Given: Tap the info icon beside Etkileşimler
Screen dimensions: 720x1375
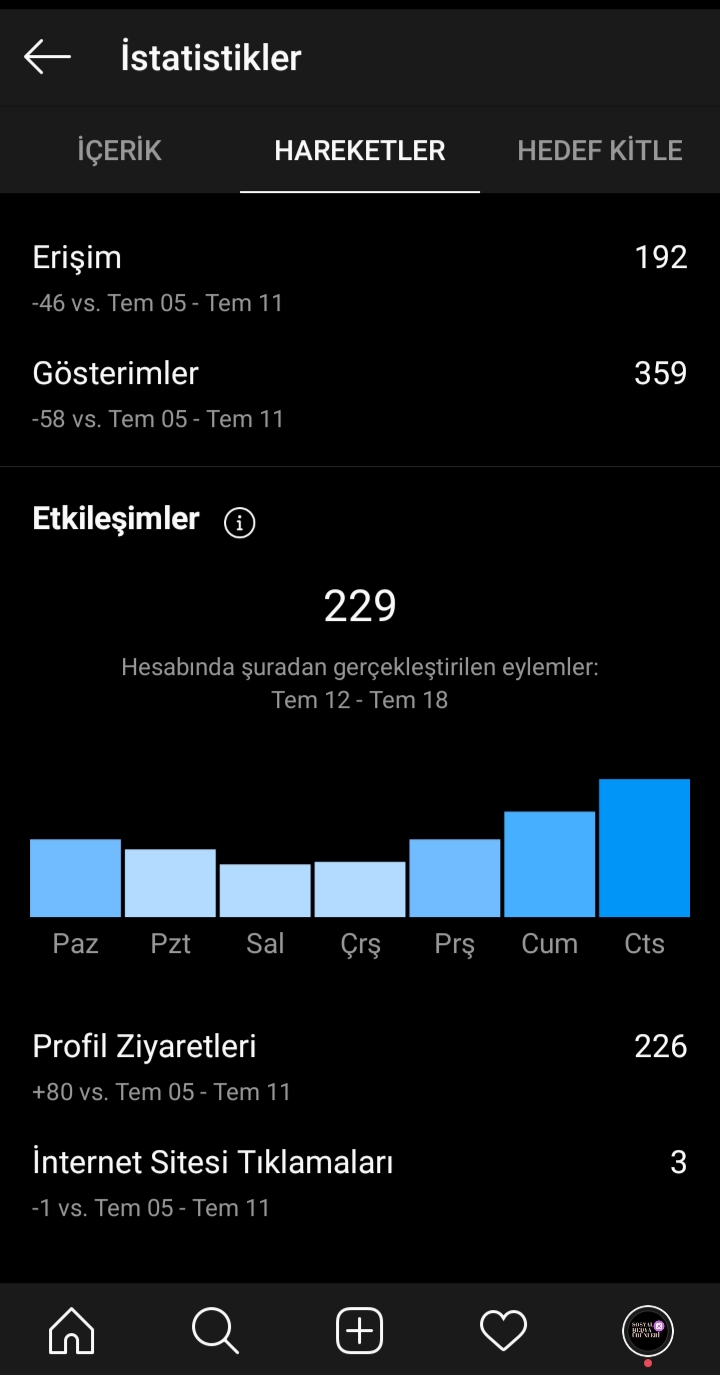Looking at the screenshot, I should click(240, 522).
